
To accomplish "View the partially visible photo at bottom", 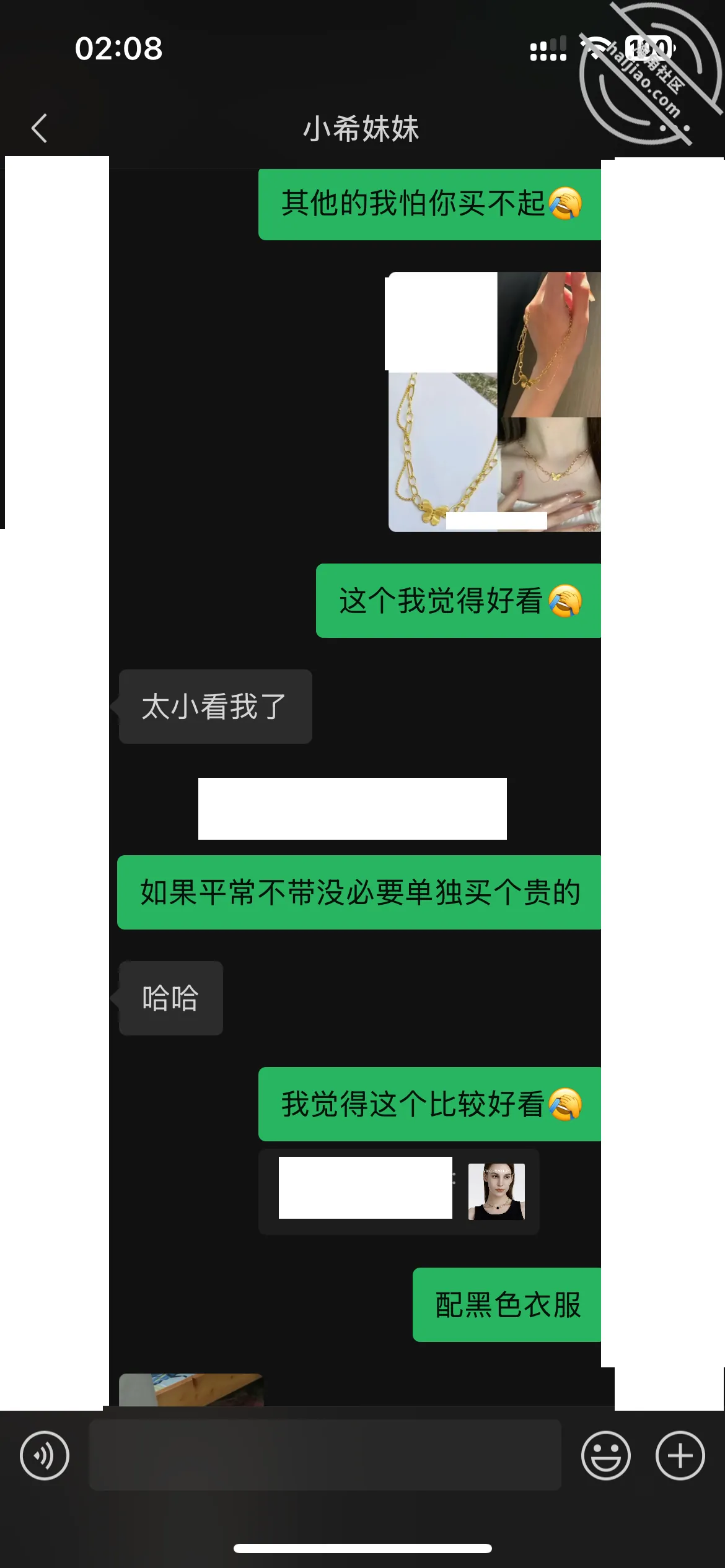I will 191,1390.
